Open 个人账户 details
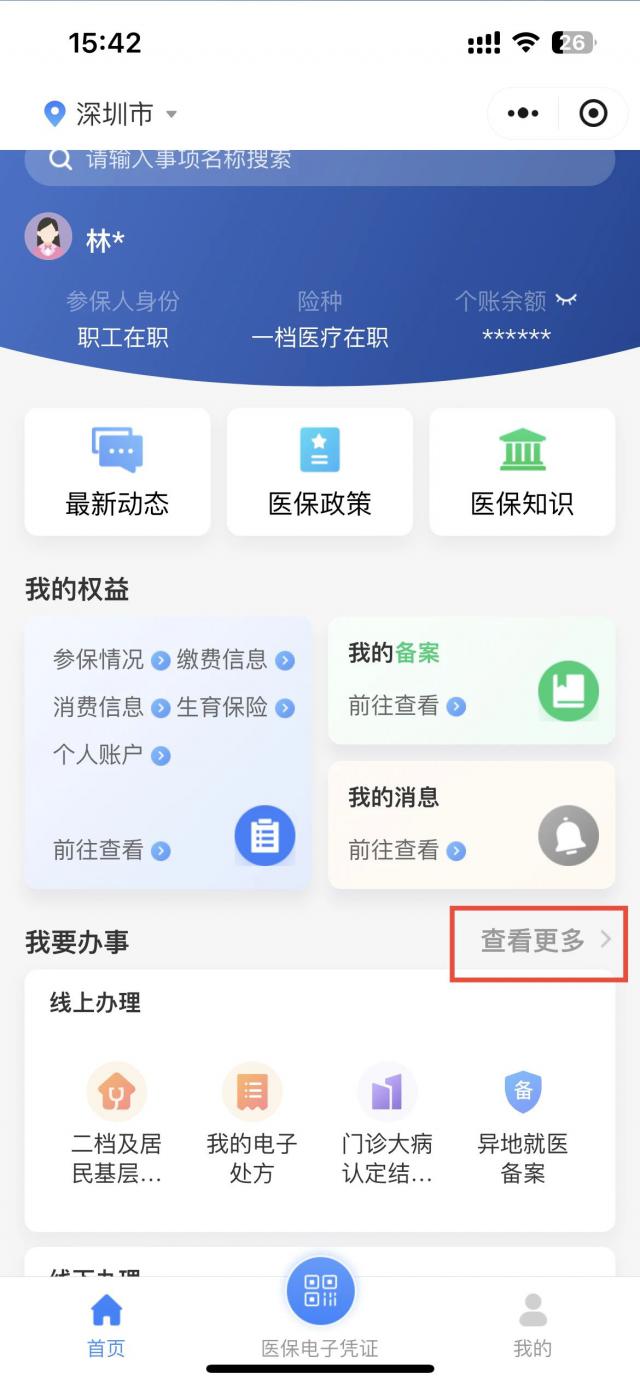 (111, 755)
